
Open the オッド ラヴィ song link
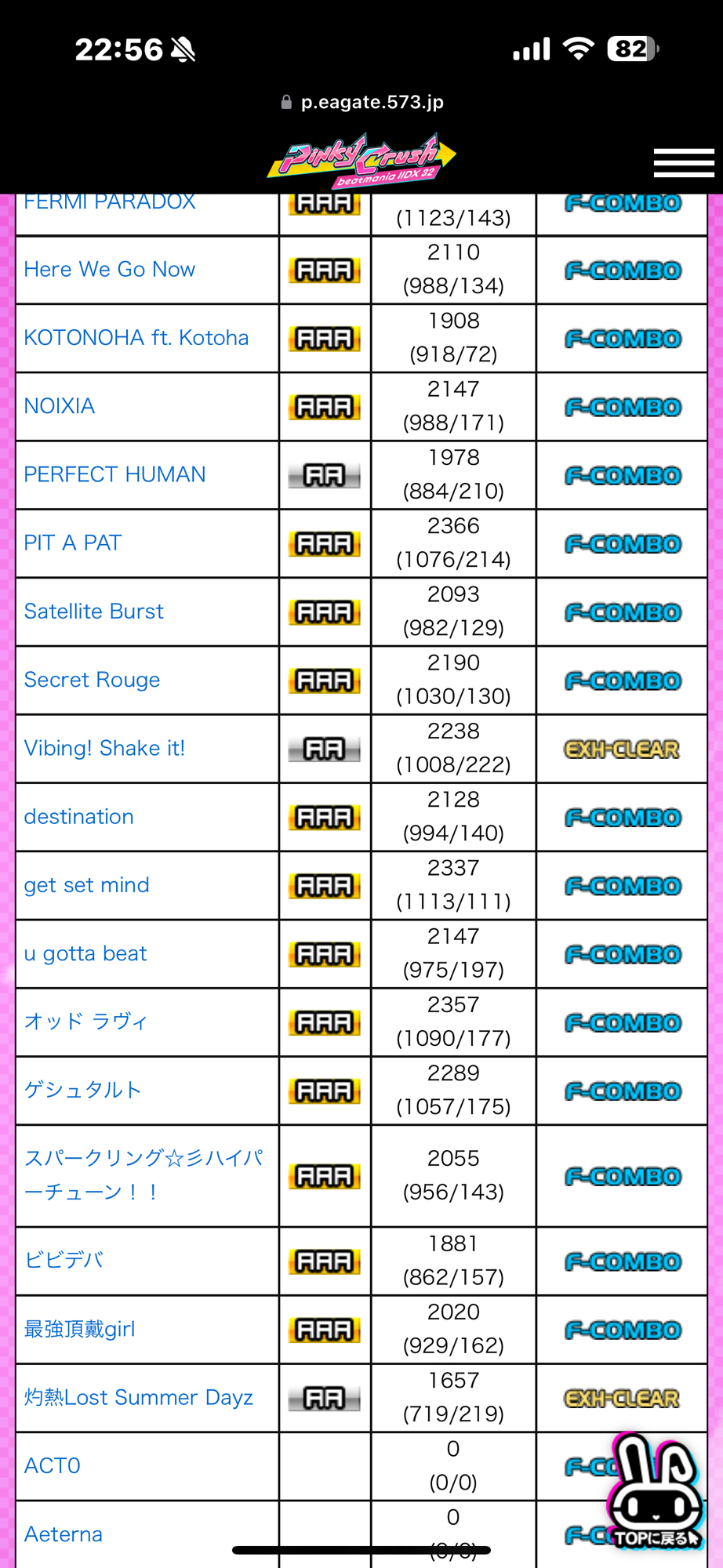tap(85, 1022)
